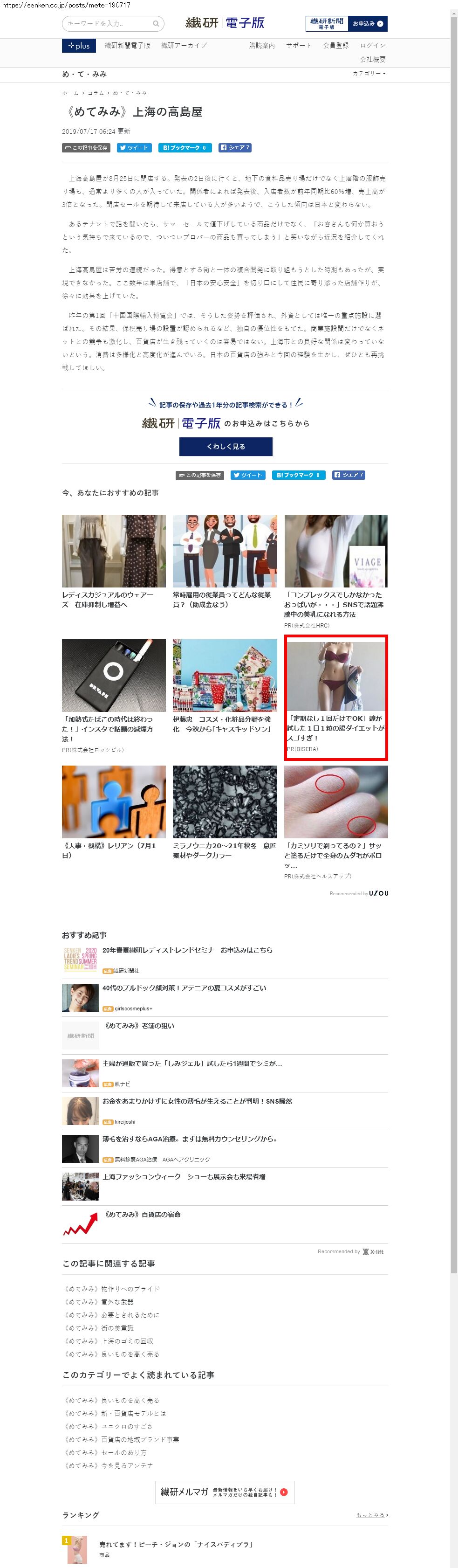Open the plus section tab
458x1568 pixels.
78,46
